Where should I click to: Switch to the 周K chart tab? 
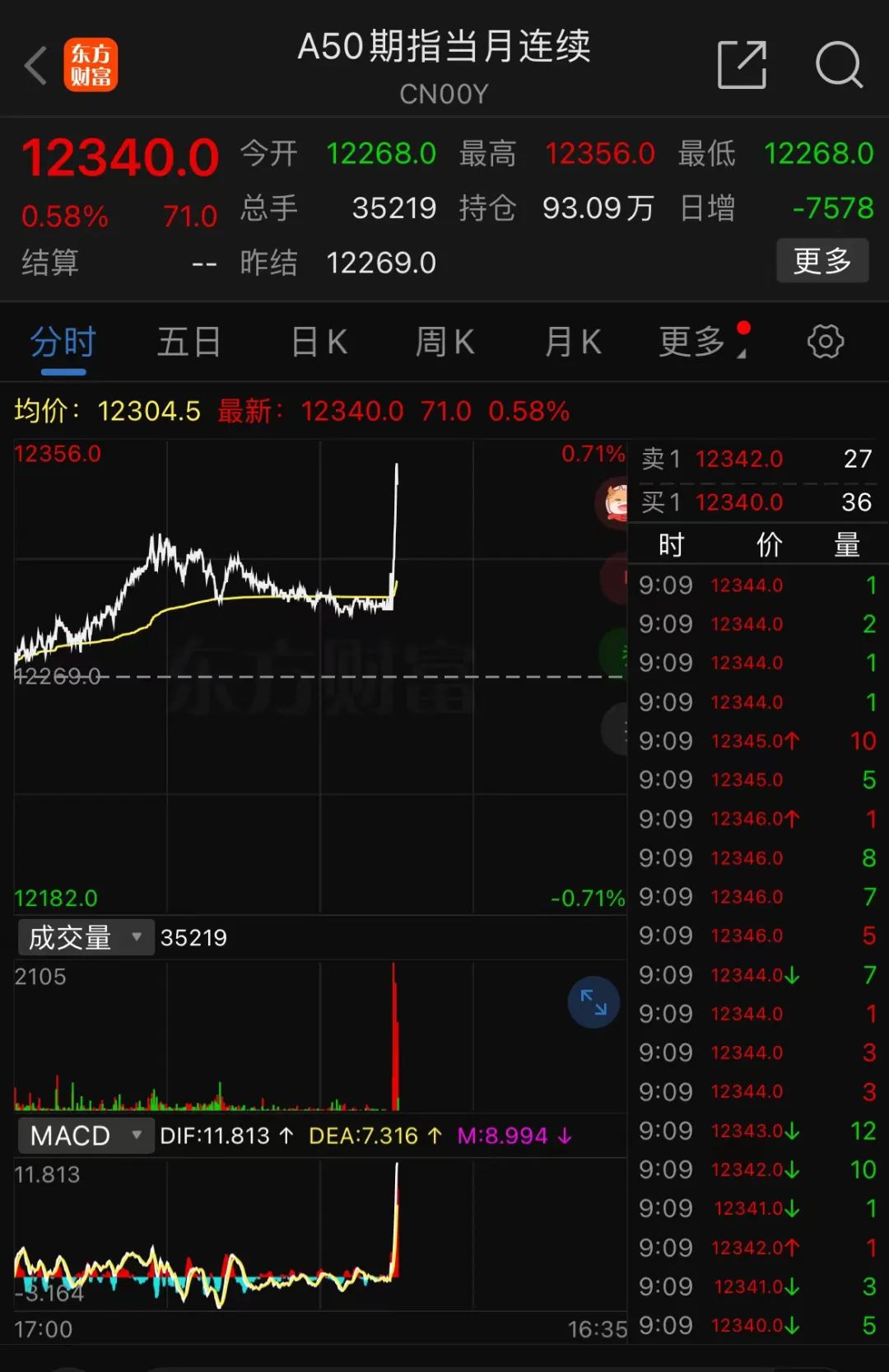tap(444, 342)
